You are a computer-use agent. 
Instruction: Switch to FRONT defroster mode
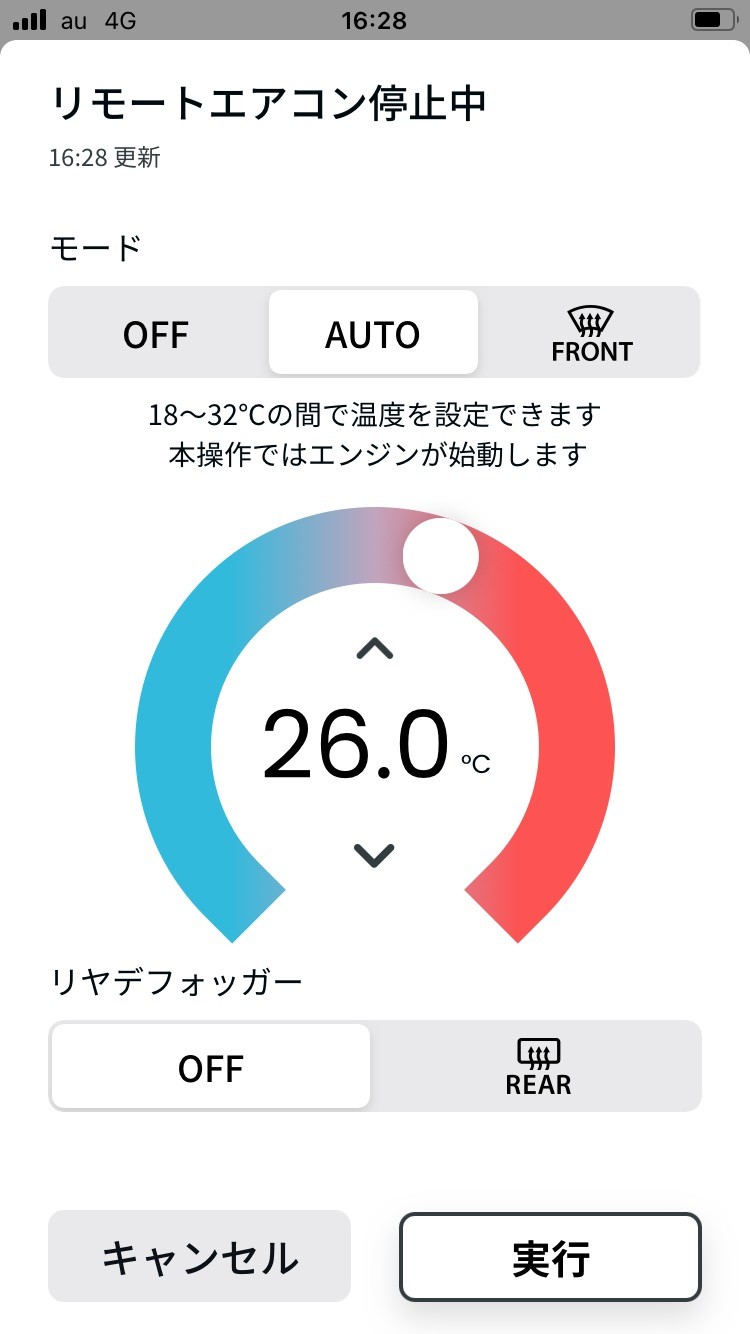(591, 333)
